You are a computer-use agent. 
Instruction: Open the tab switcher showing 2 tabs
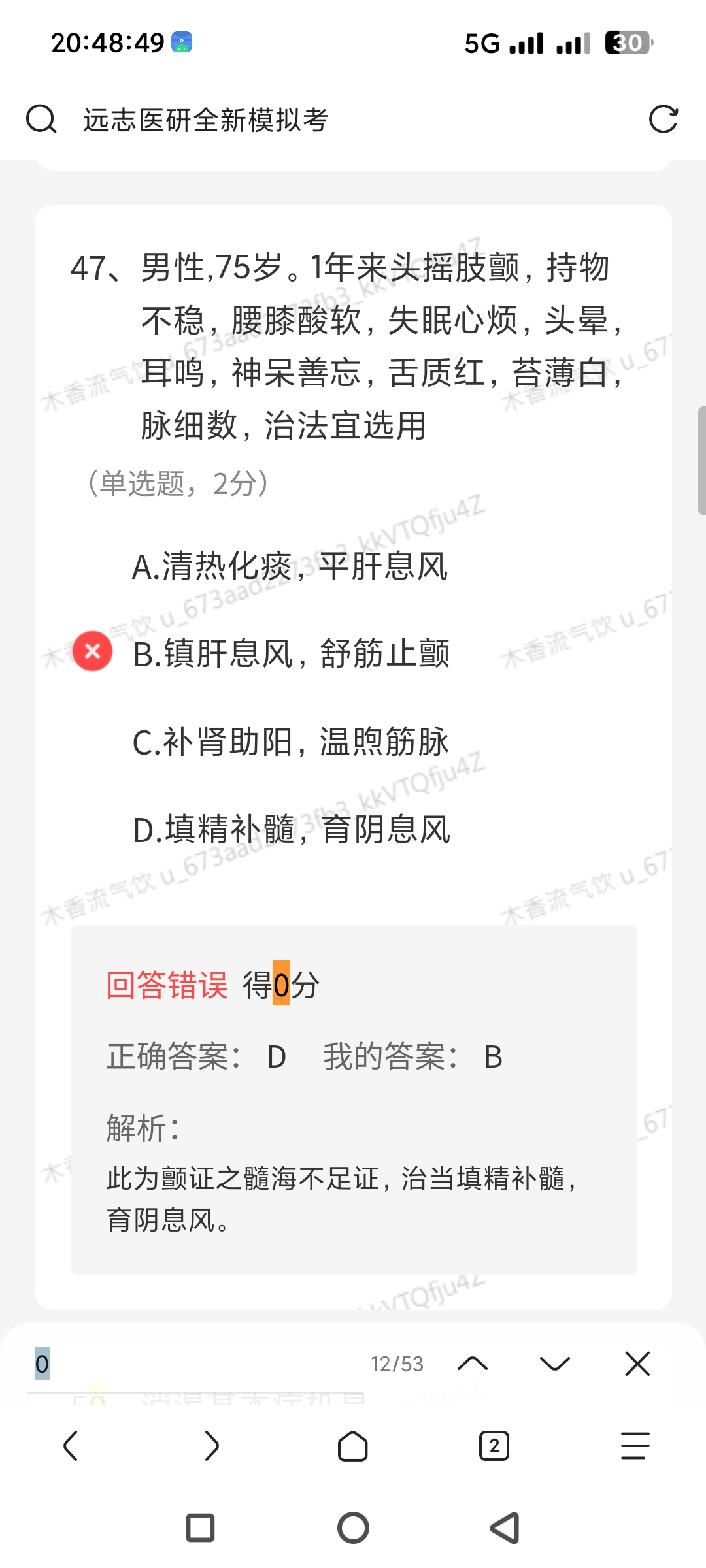point(494,1446)
